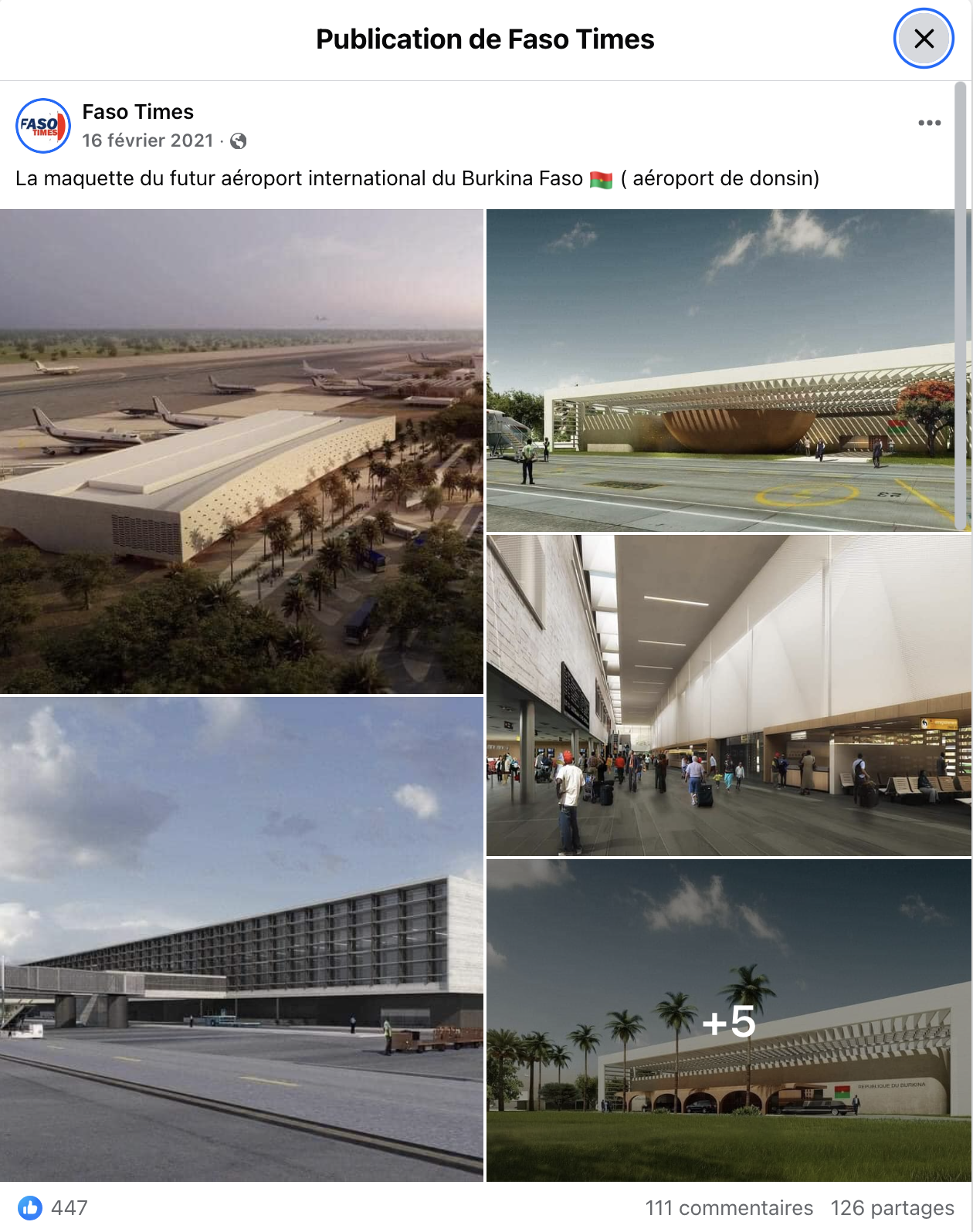Viewport: 973px width, 1232px height.
Task: View the 126 partages list
Action: coord(892,1208)
